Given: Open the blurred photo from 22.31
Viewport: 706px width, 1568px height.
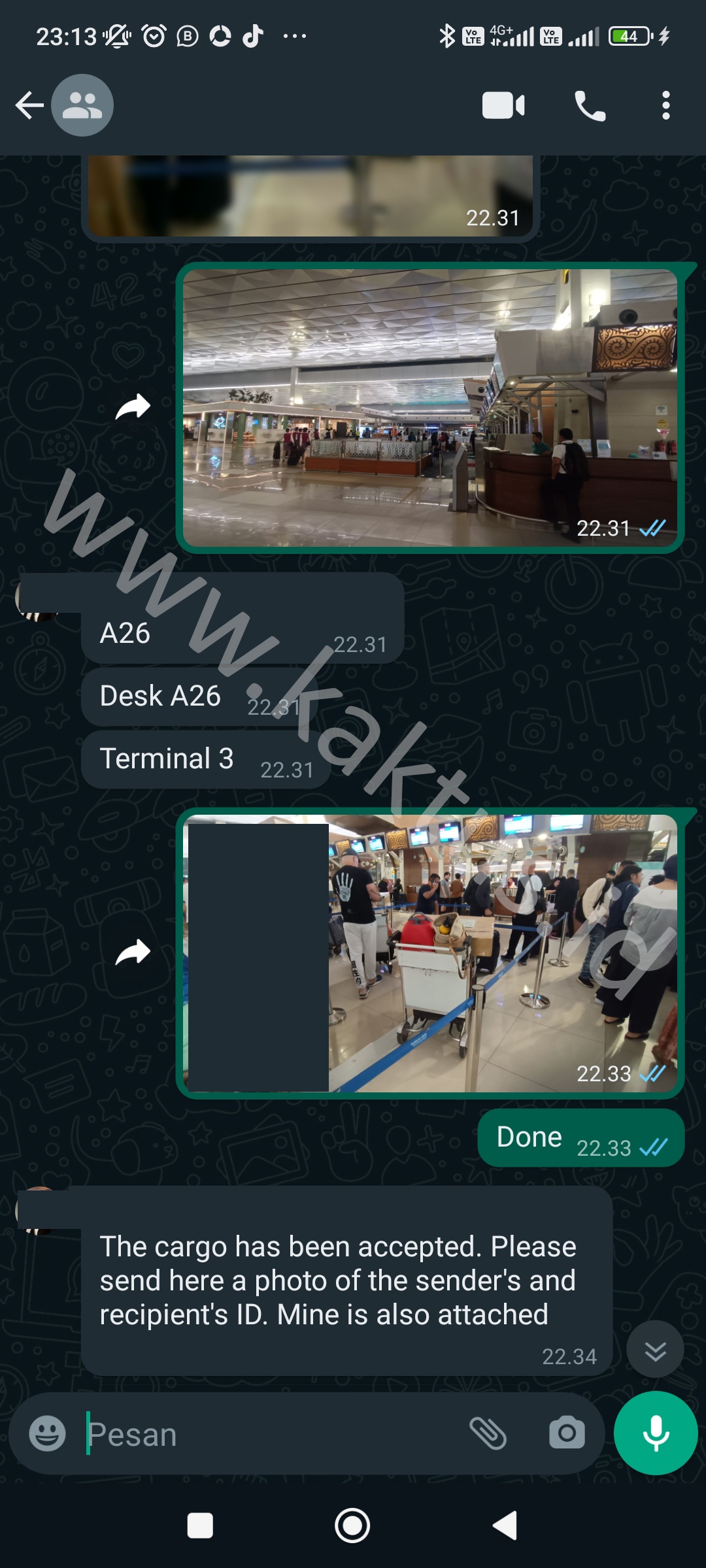Looking at the screenshot, I should coord(311,196).
